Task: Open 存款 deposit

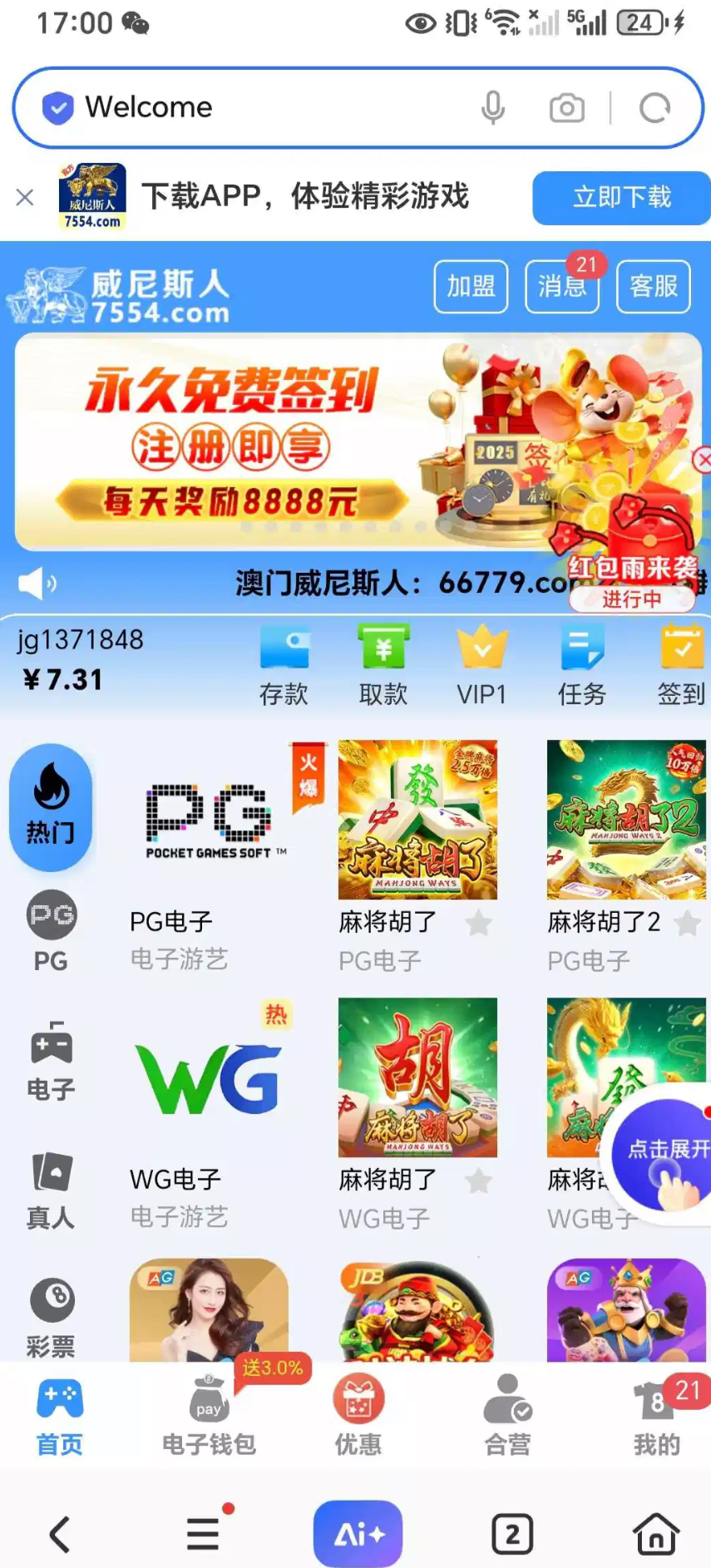Action: tap(284, 665)
